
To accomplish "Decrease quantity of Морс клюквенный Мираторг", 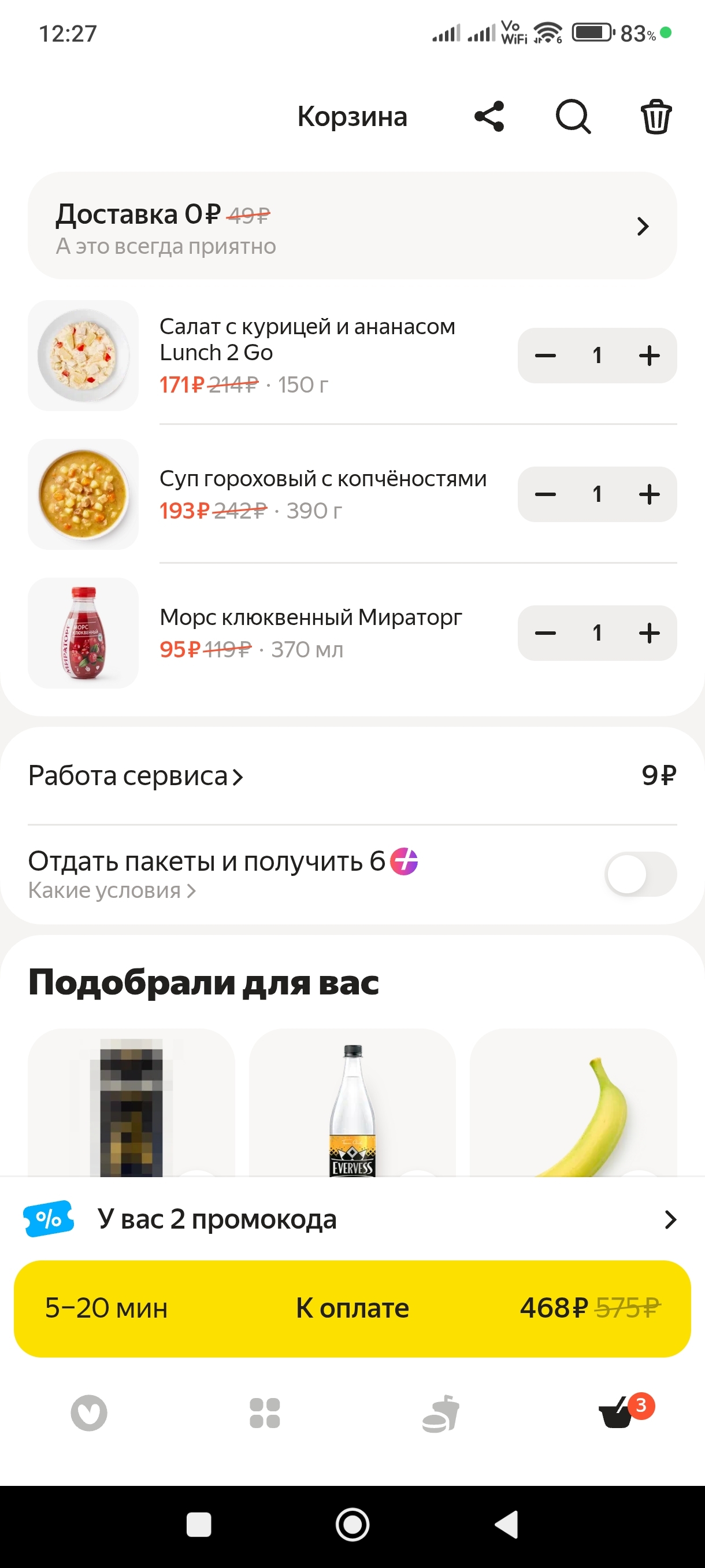I will tap(545, 633).
